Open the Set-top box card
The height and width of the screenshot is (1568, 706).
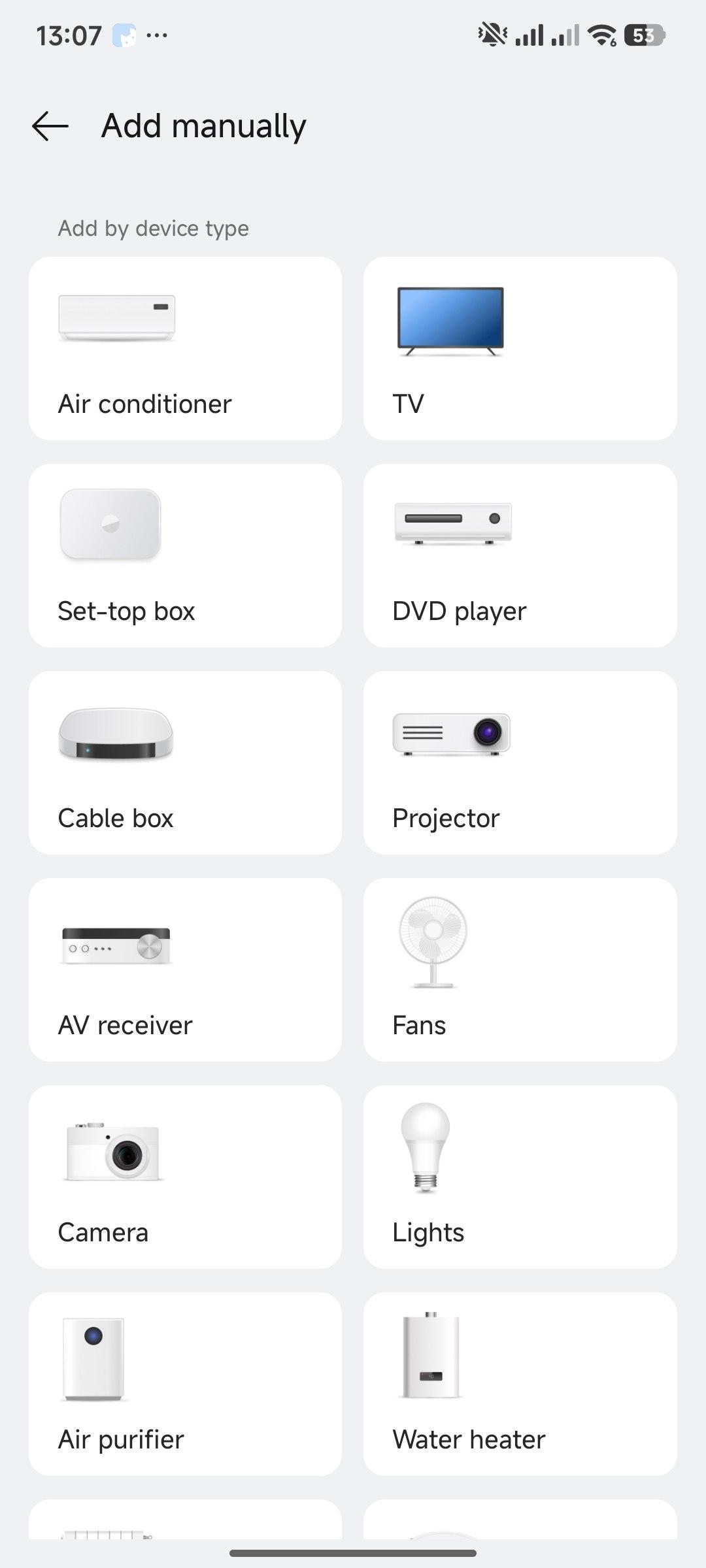[185, 555]
